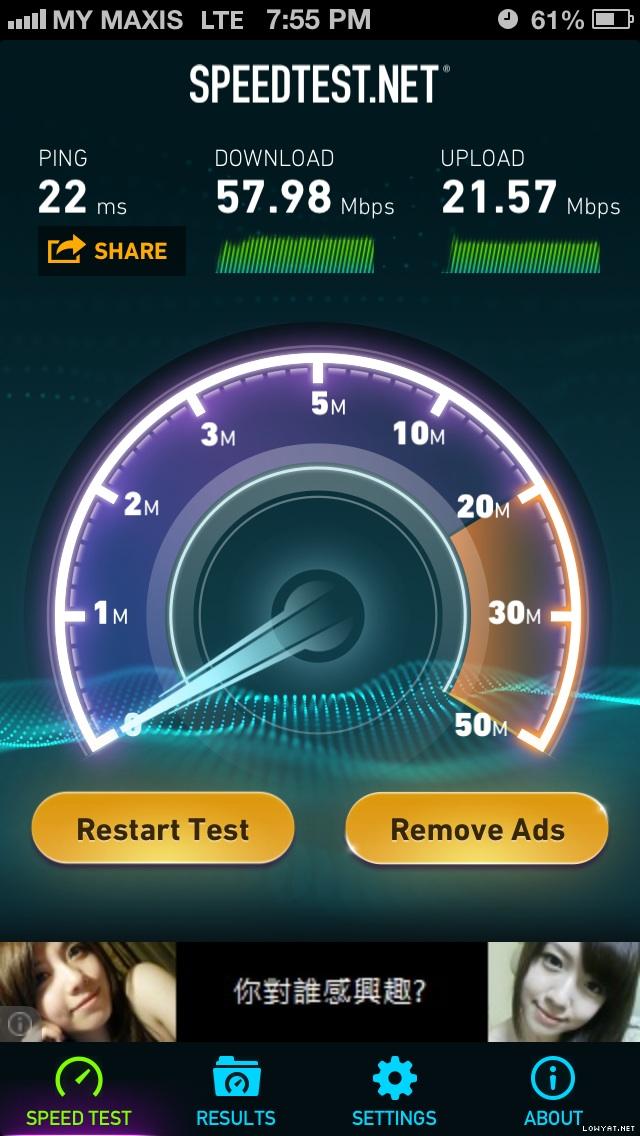Go to the About tab
The height and width of the screenshot is (1136, 640).
(553, 1092)
